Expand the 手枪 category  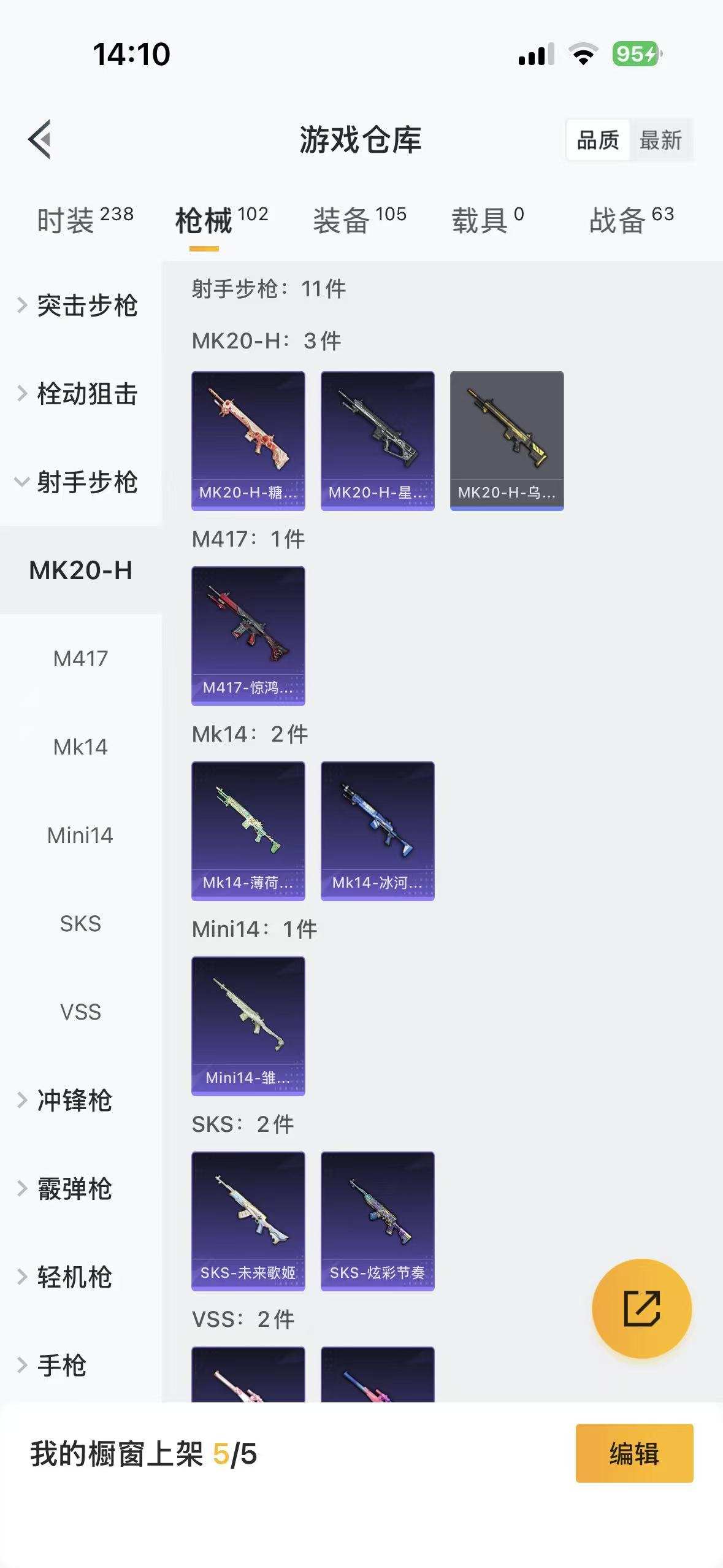[x=64, y=1364]
